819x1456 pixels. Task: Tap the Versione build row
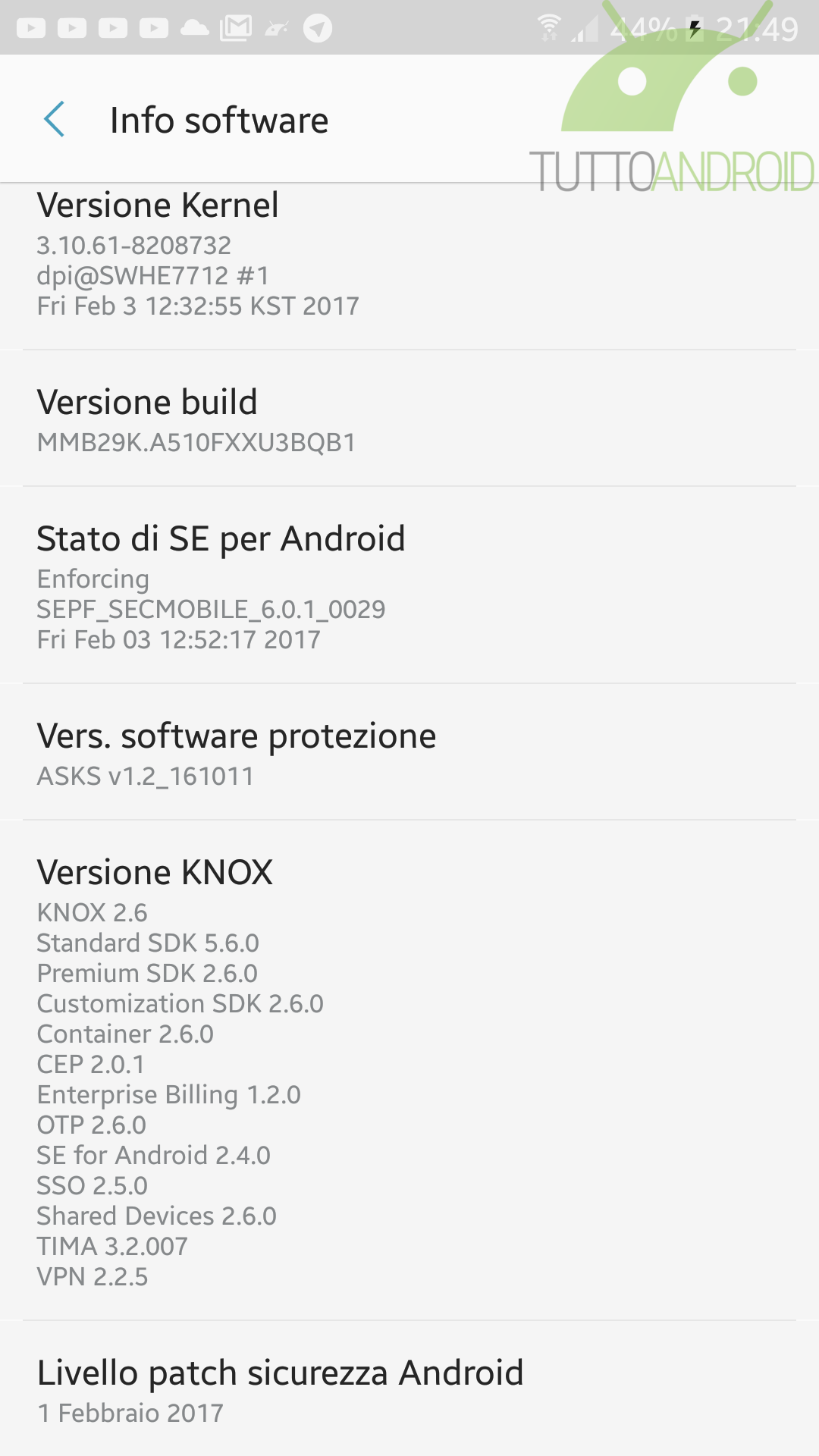tap(409, 419)
